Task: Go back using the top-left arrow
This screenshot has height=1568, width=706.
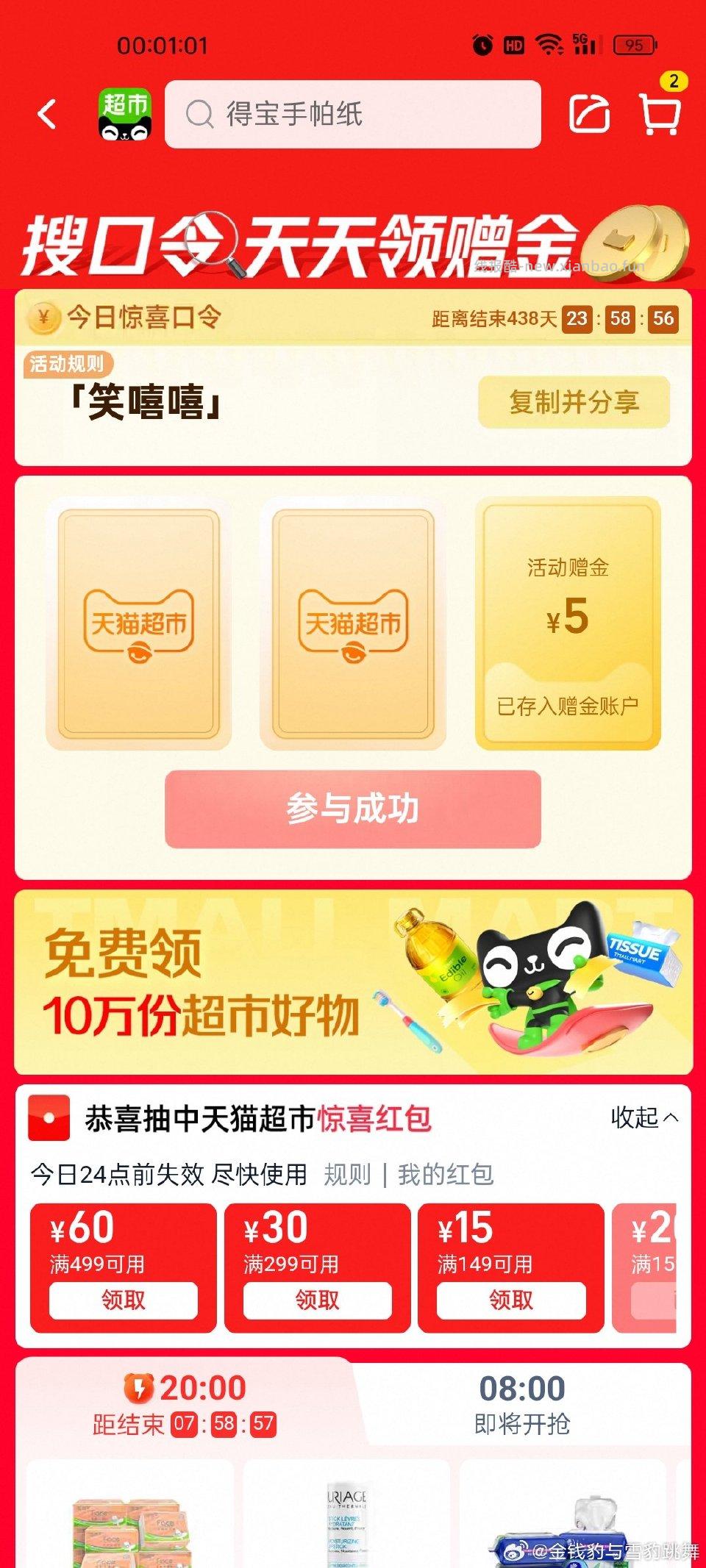Action: pyautogui.click(x=47, y=115)
